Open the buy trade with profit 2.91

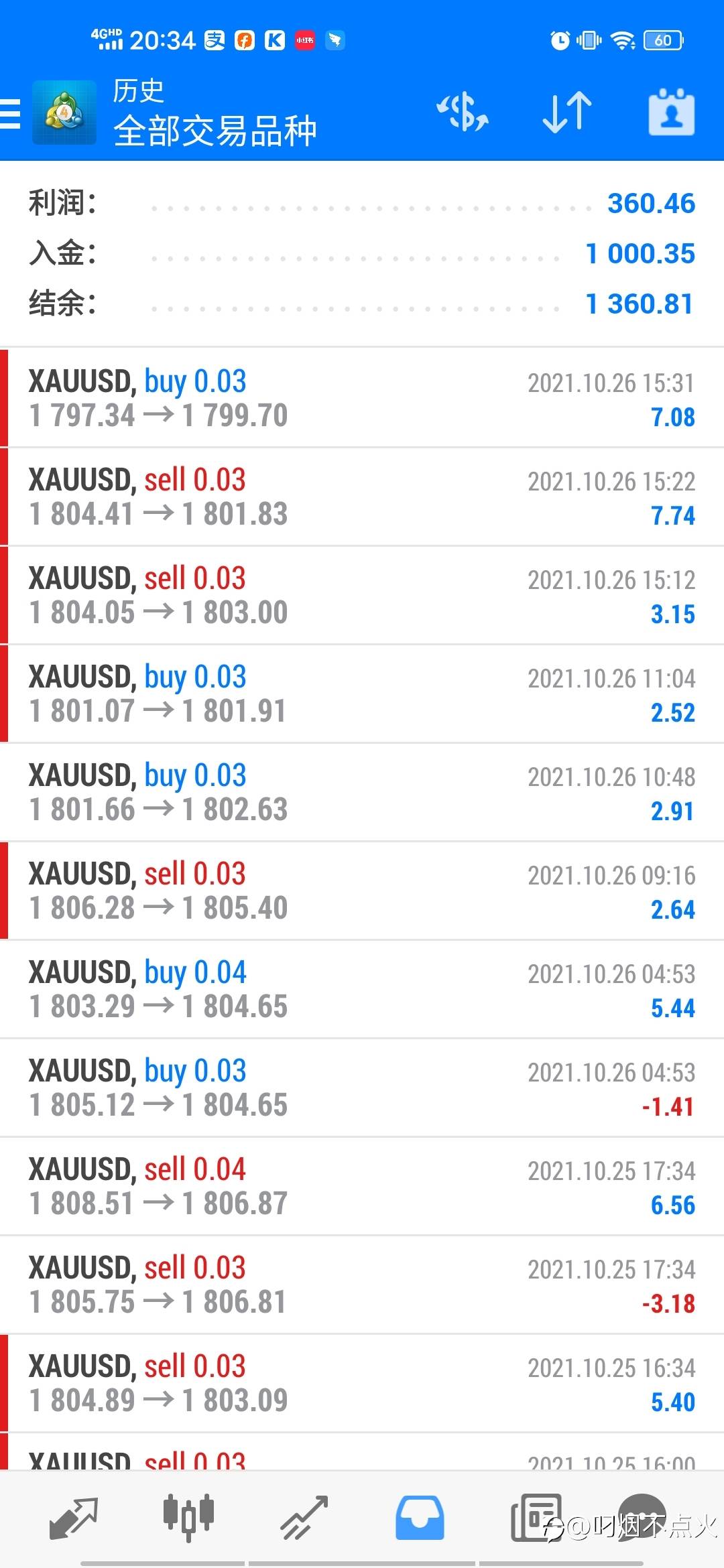pos(362,792)
